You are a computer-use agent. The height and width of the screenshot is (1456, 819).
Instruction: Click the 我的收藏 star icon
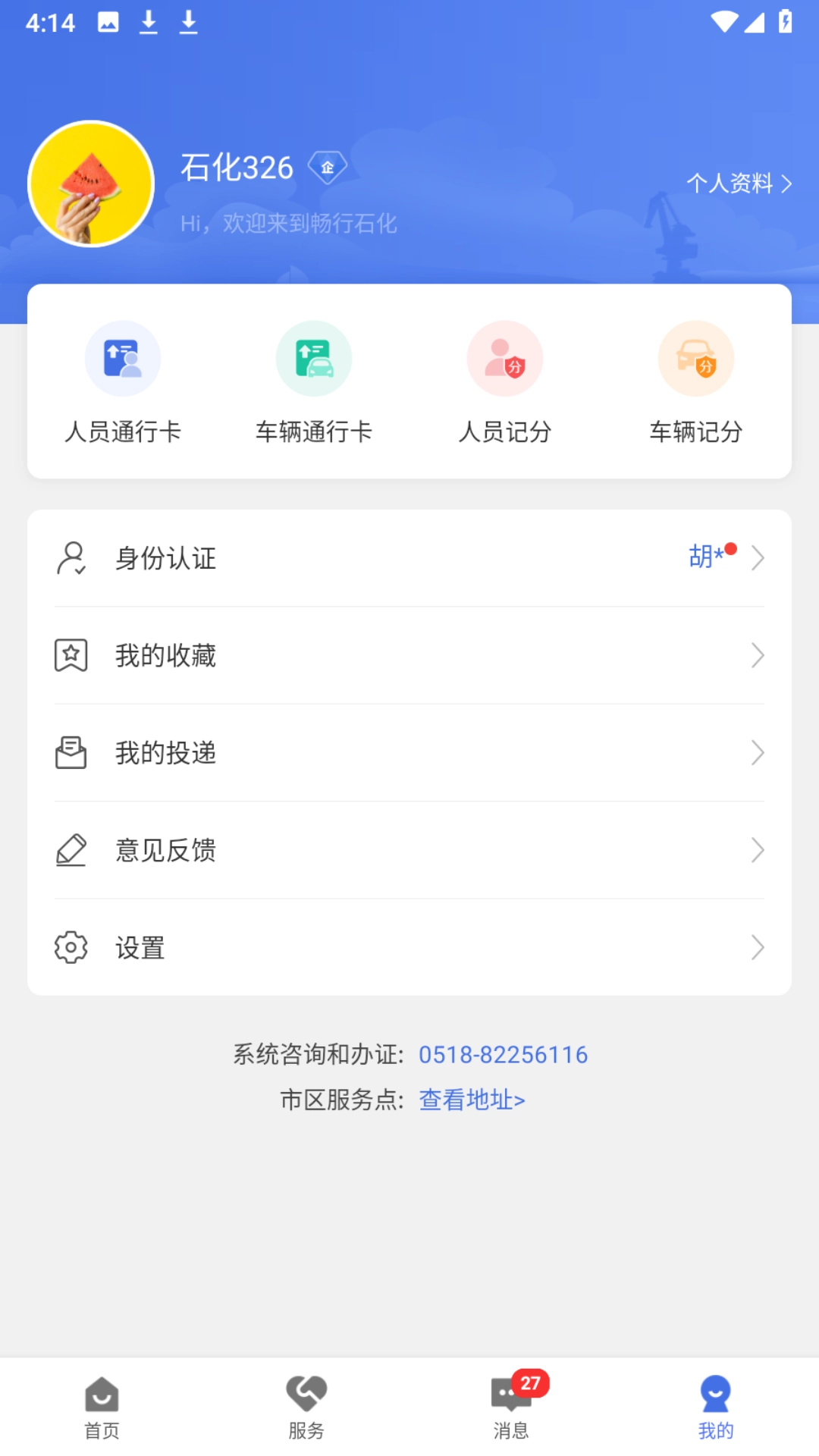tap(71, 655)
